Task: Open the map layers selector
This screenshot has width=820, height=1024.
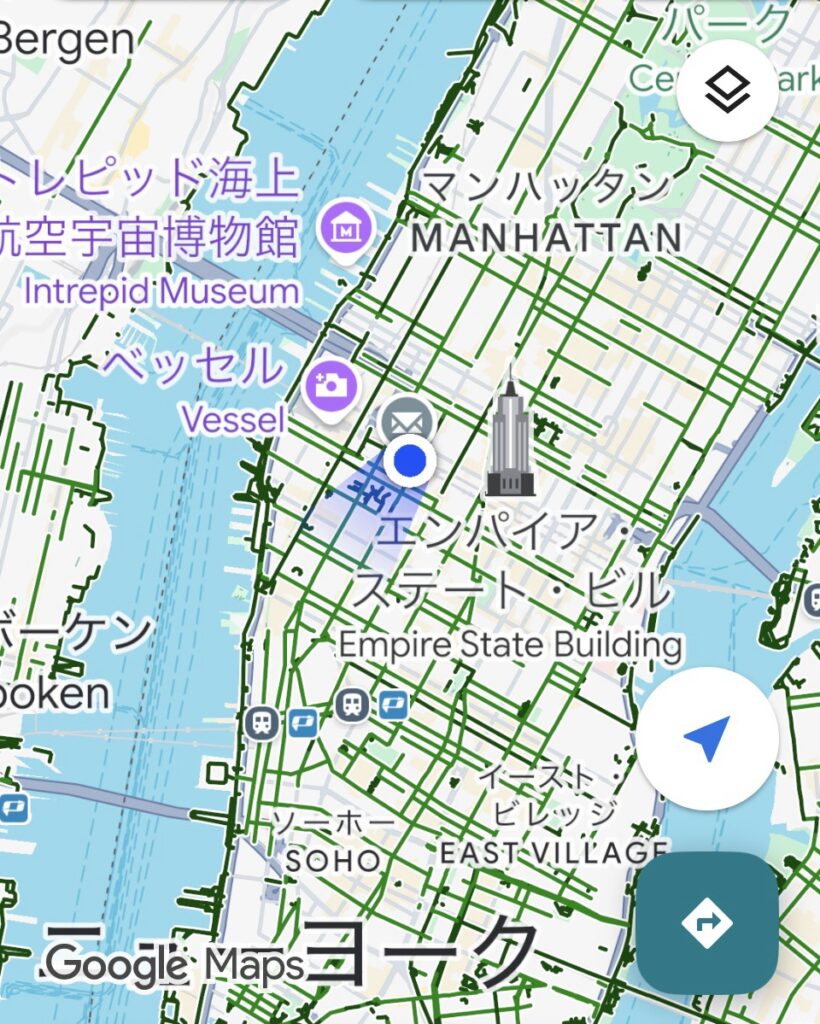Action: click(x=727, y=91)
